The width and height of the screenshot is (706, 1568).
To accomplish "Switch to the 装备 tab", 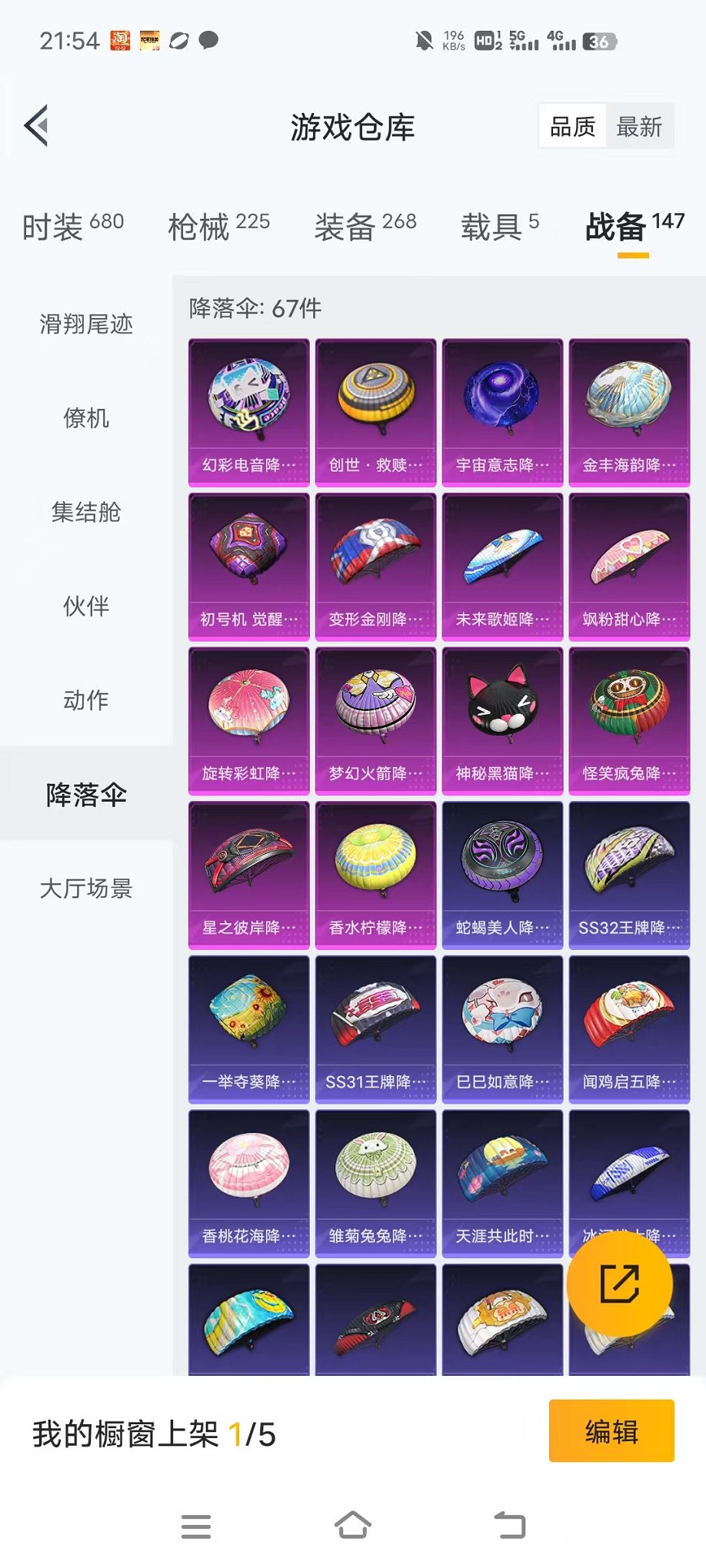I will point(365,226).
